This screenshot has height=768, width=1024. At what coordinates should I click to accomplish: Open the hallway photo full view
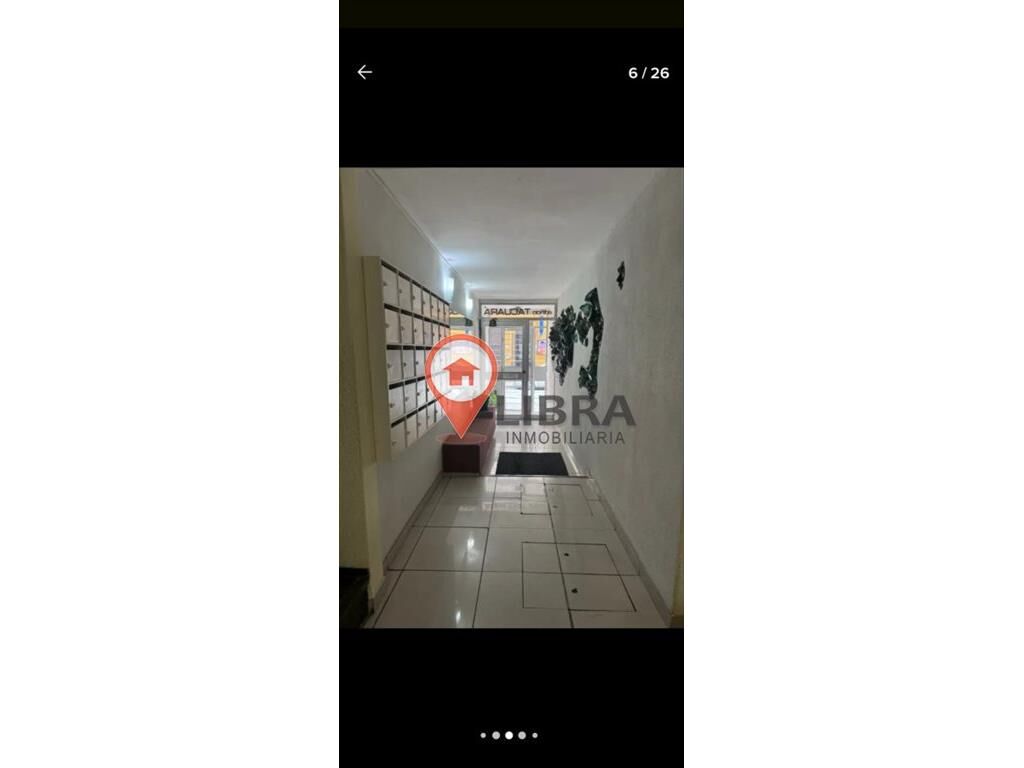pos(511,397)
